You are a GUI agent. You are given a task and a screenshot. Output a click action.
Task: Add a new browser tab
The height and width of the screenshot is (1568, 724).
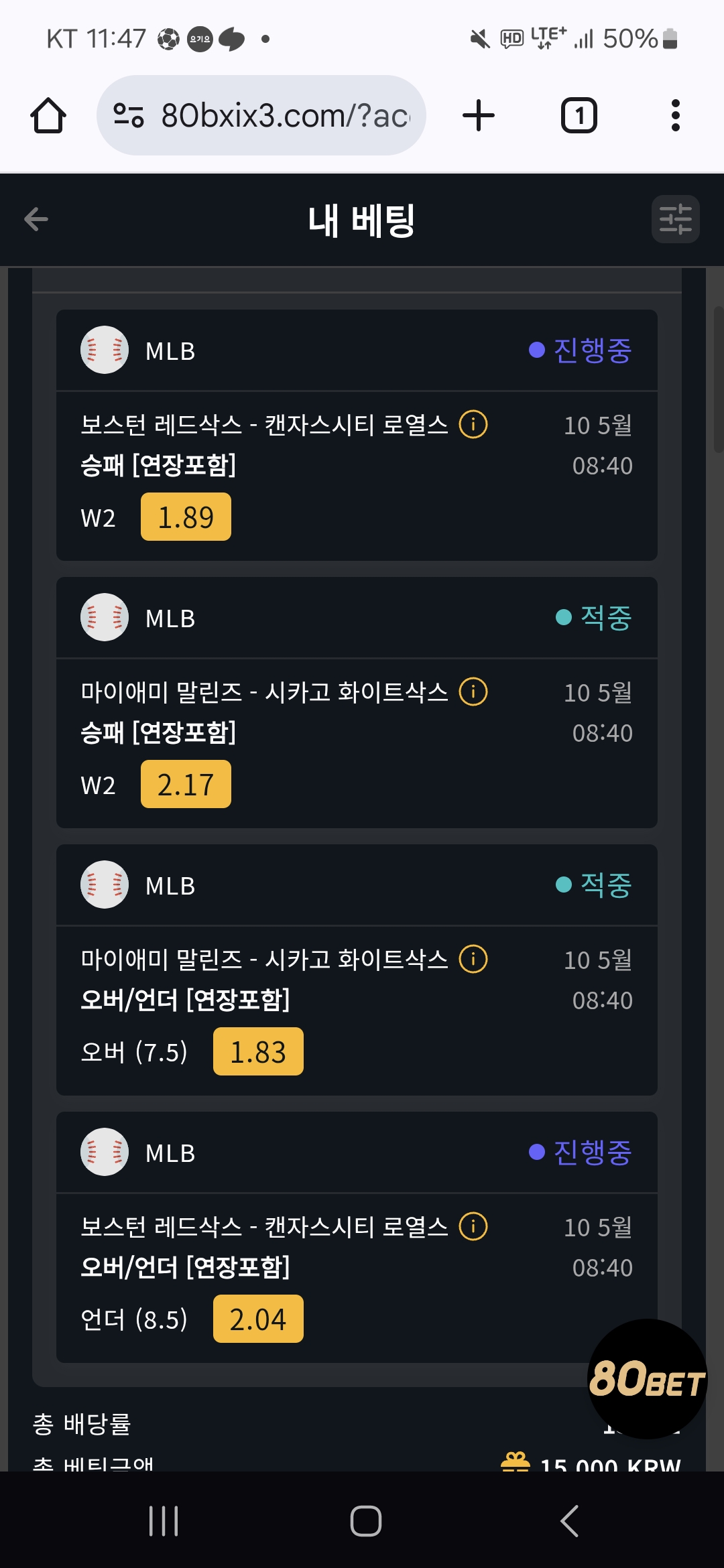coord(479,116)
